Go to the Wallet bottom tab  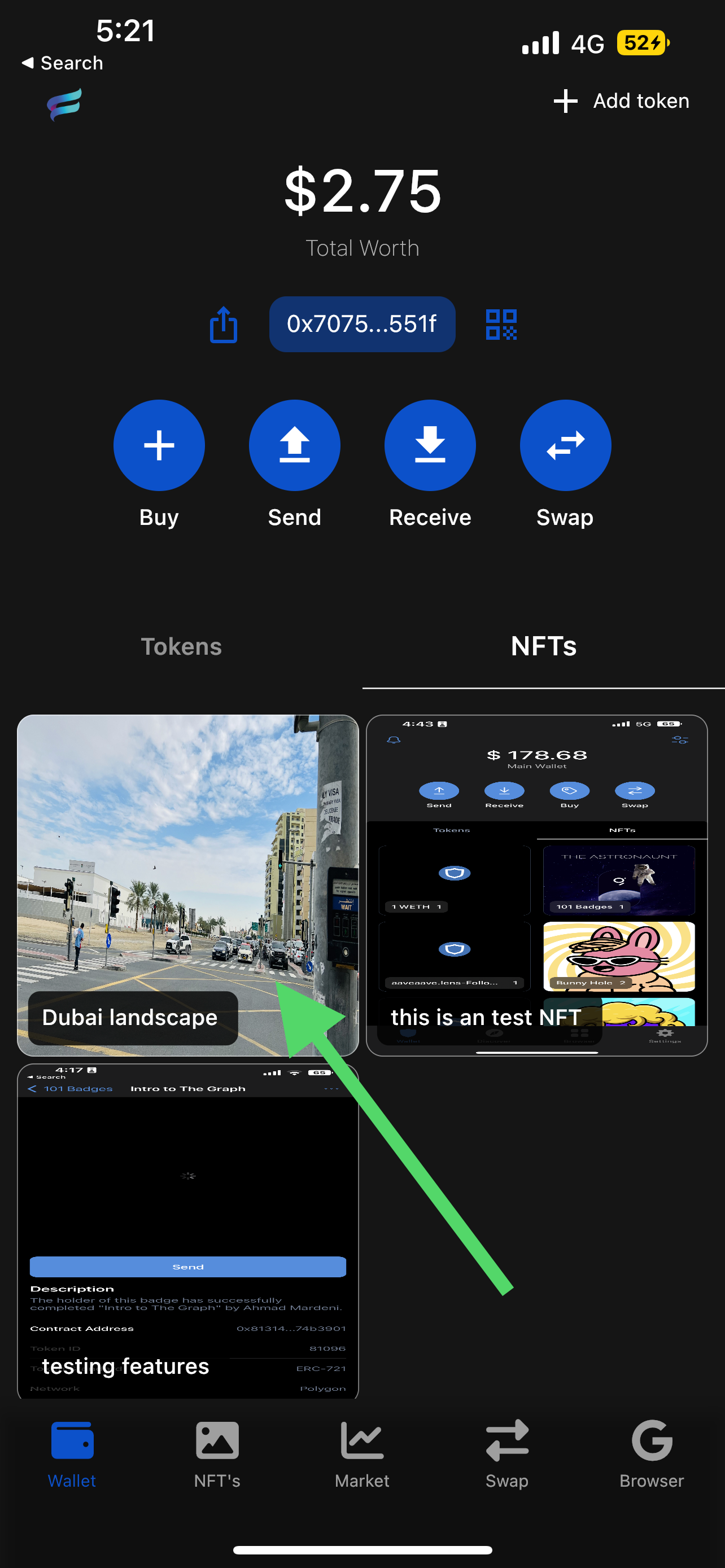pos(72,1455)
